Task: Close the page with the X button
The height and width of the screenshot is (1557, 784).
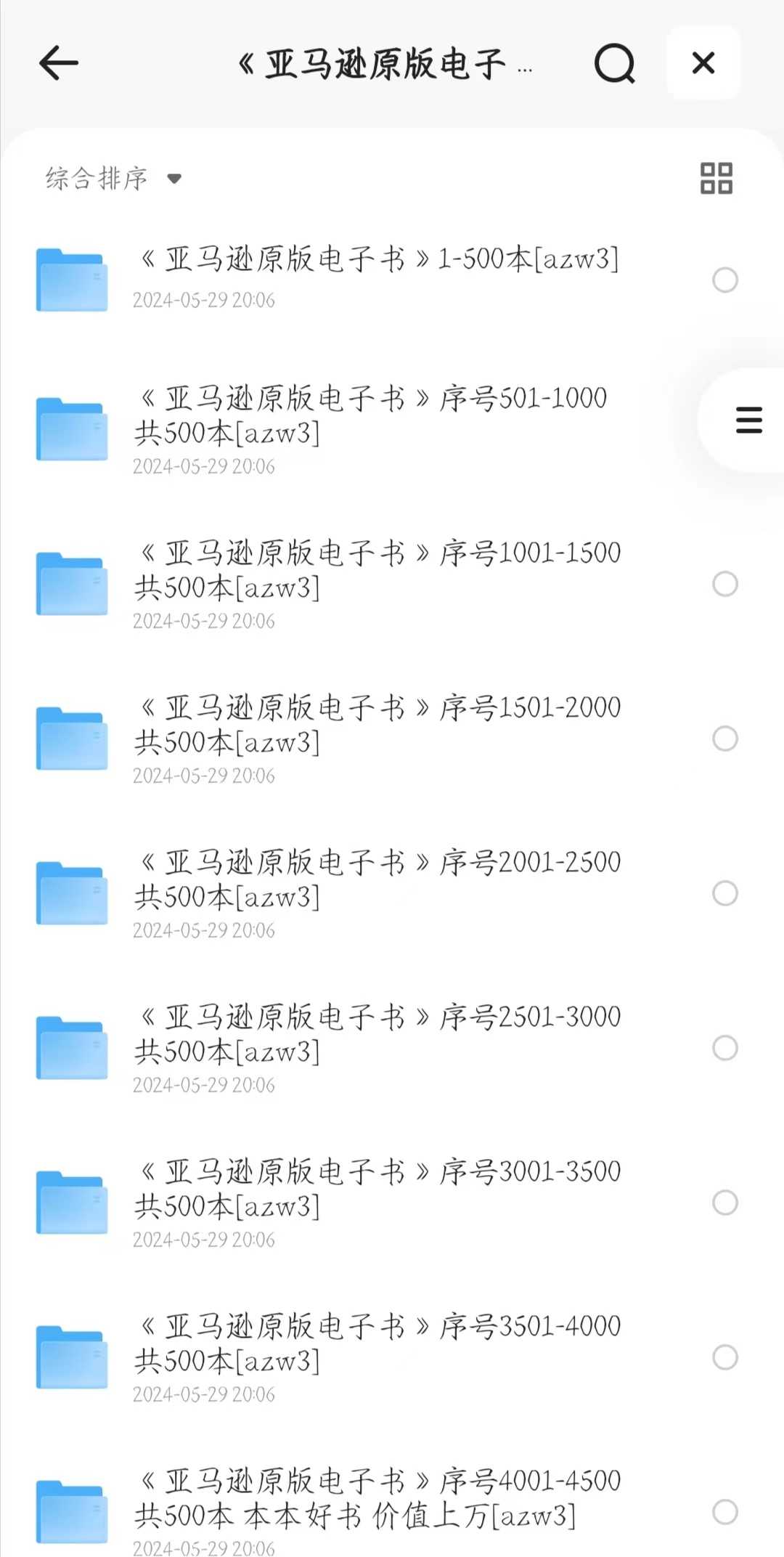Action: pyautogui.click(x=703, y=63)
